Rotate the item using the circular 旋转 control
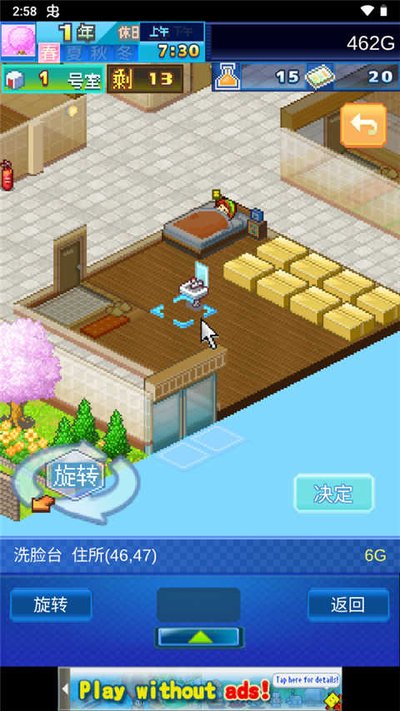Viewport: 400px width, 711px height. coord(76,477)
